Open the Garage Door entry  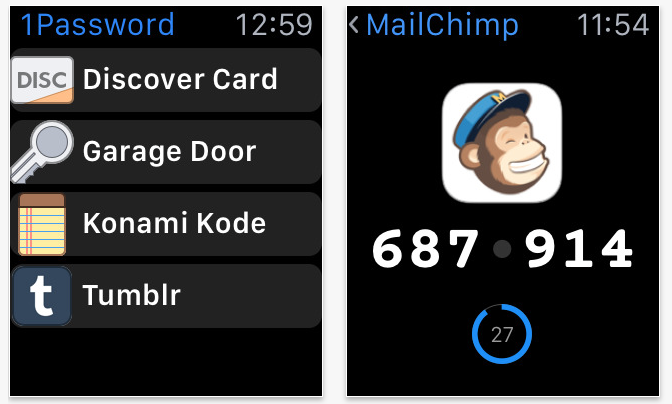pos(166,151)
